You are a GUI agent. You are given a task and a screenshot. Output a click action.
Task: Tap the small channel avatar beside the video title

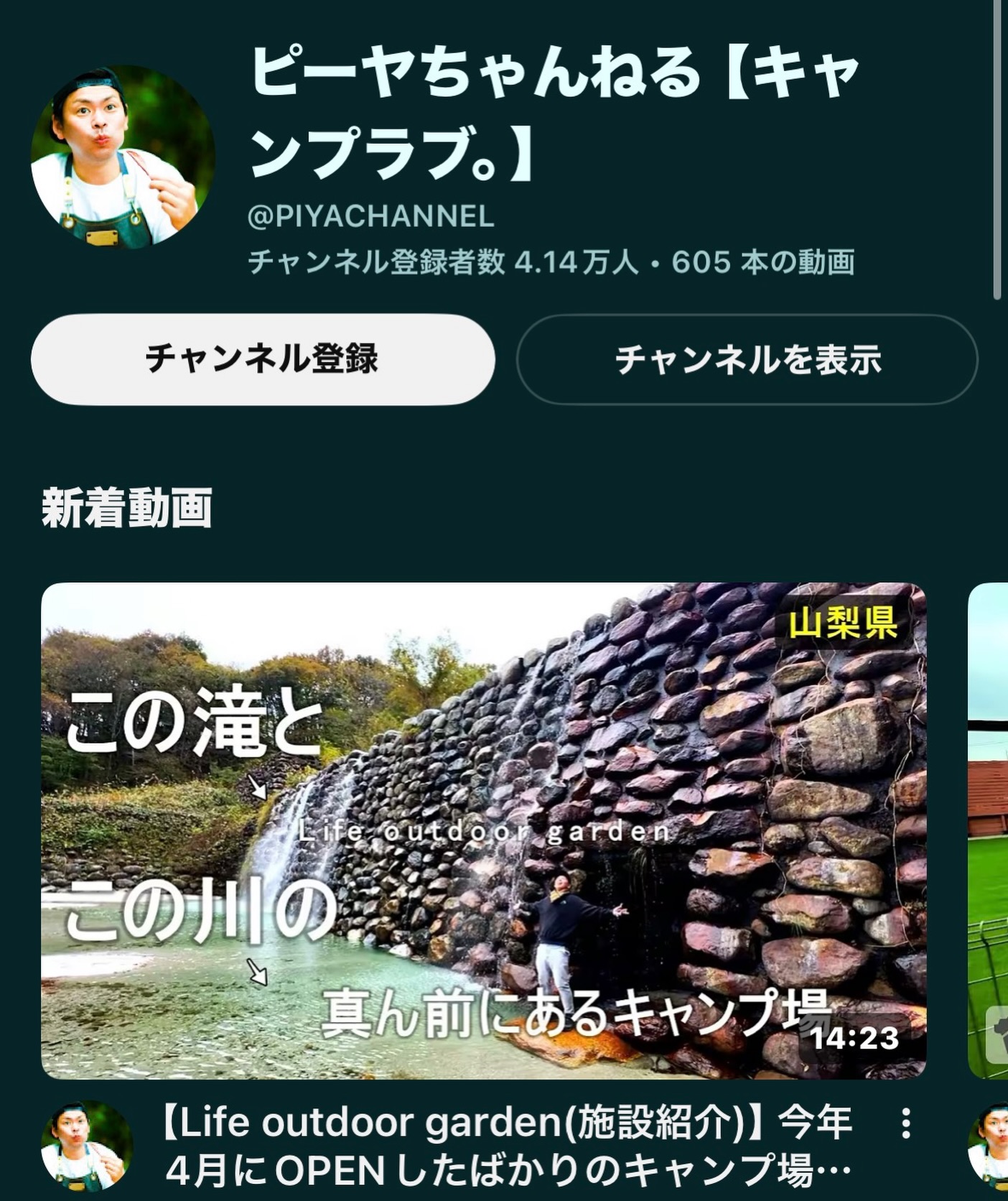coord(86,1146)
